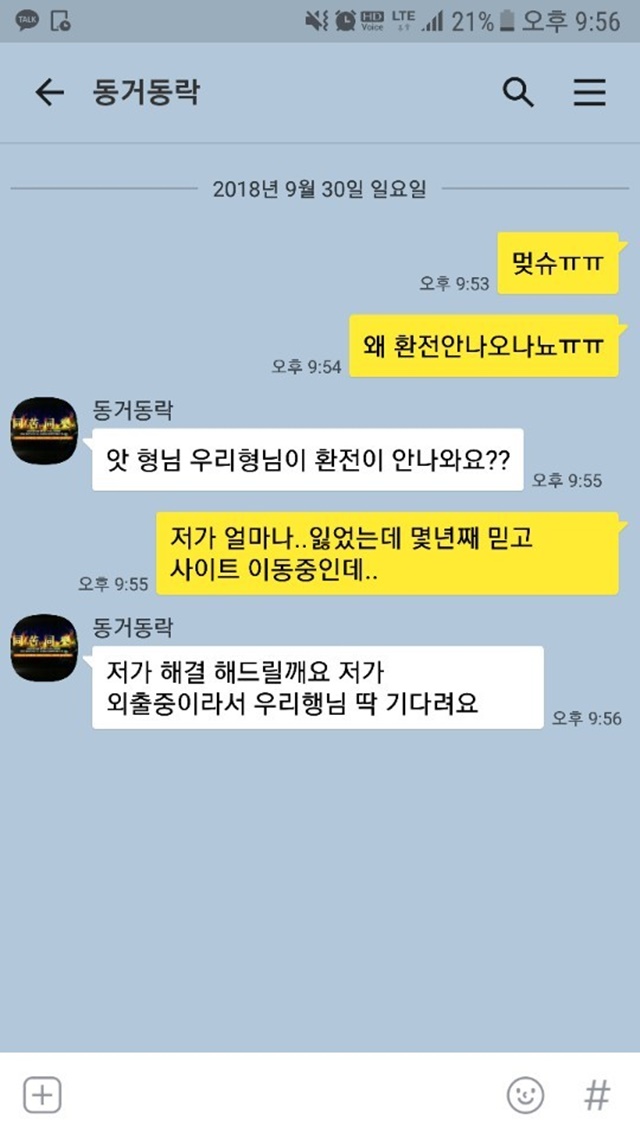Viewport: 640px width, 1138px height.
Task: Open the chat room hamburger menu
Action: [589, 93]
